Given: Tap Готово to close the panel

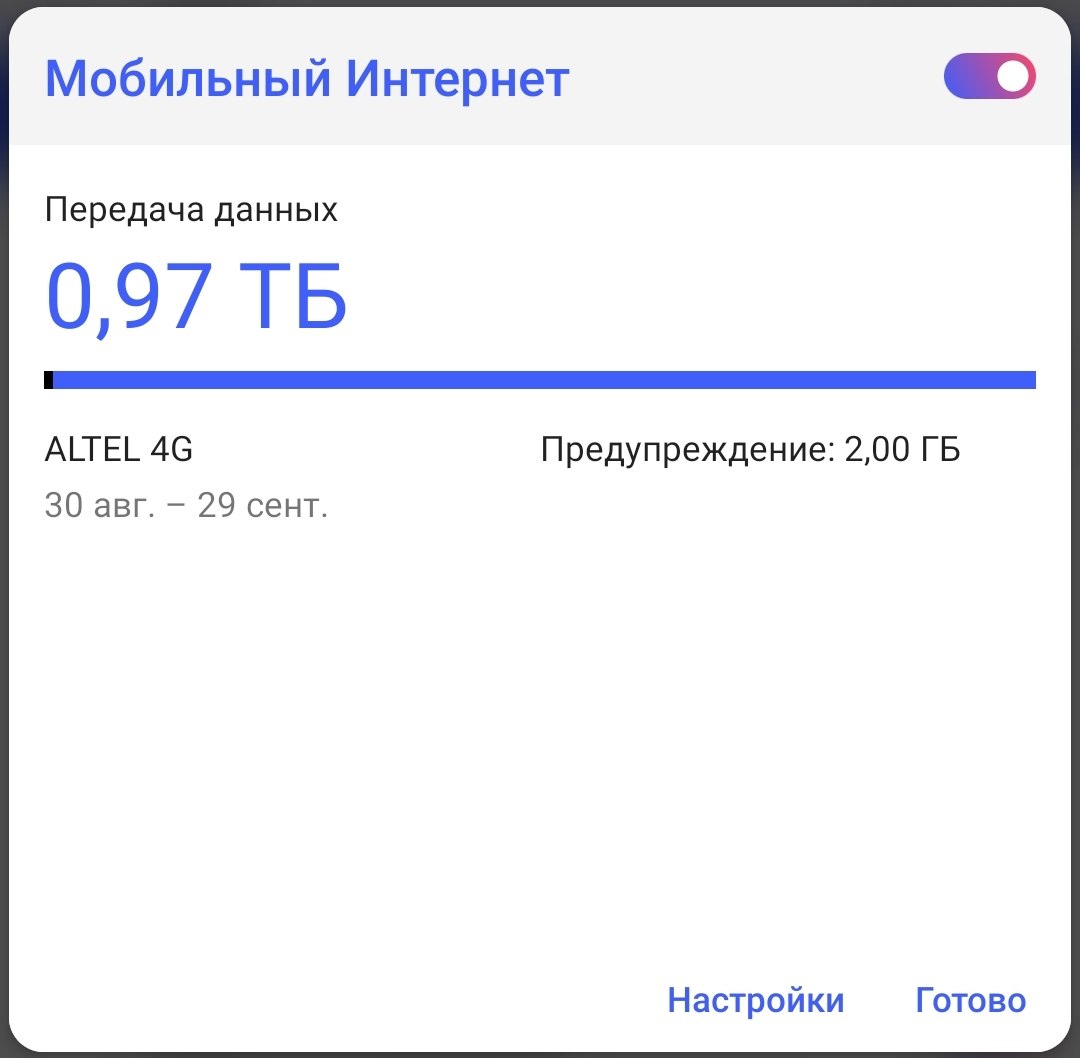Looking at the screenshot, I should (x=970, y=1000).
